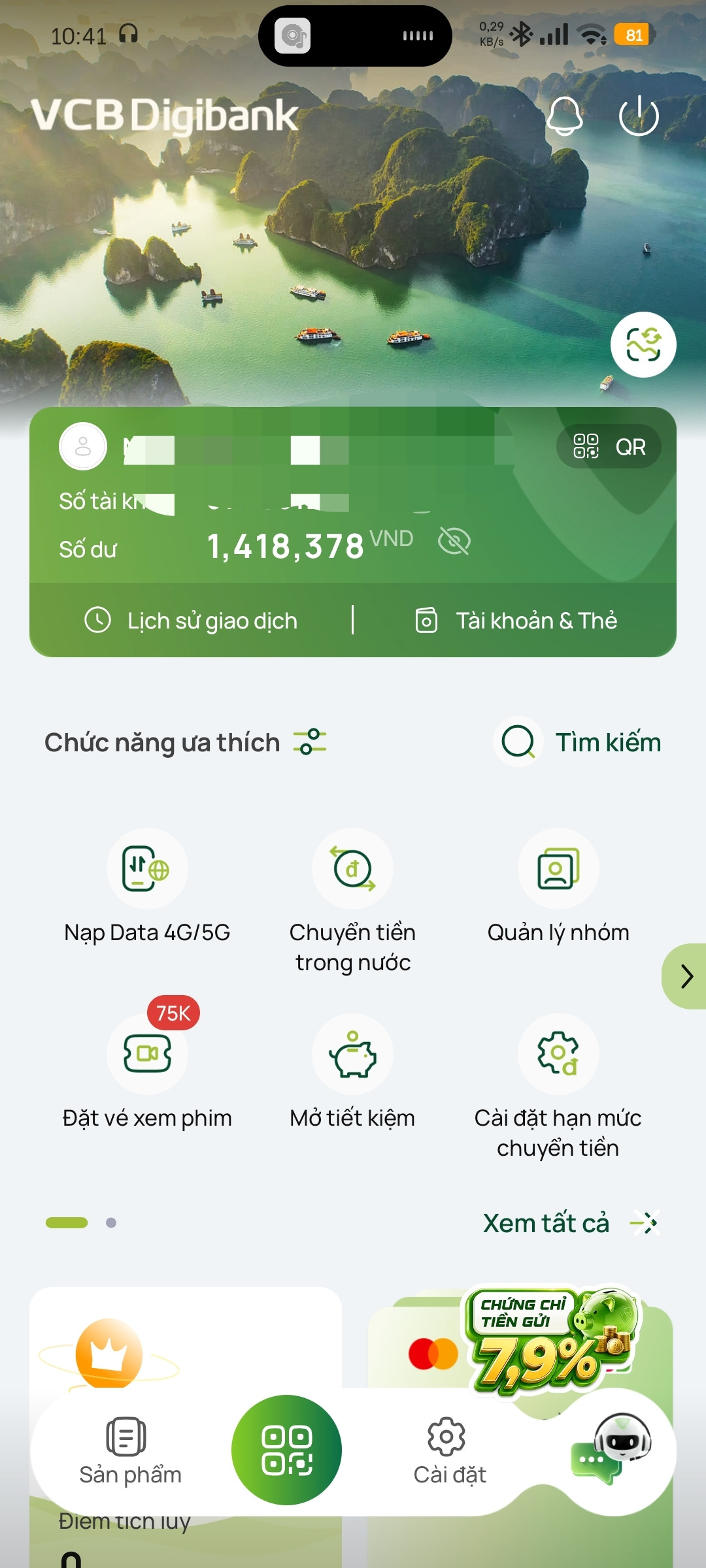Tap the change background image button
Viewport: 706px width, 1568px height.
[x=643, y=344]
